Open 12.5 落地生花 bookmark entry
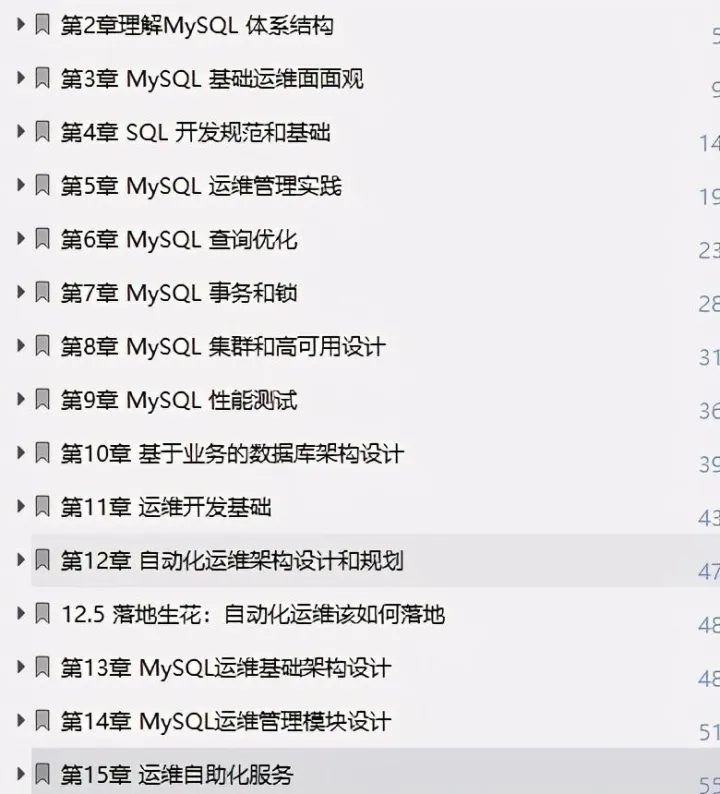720x794 pixels. [252, 614]
